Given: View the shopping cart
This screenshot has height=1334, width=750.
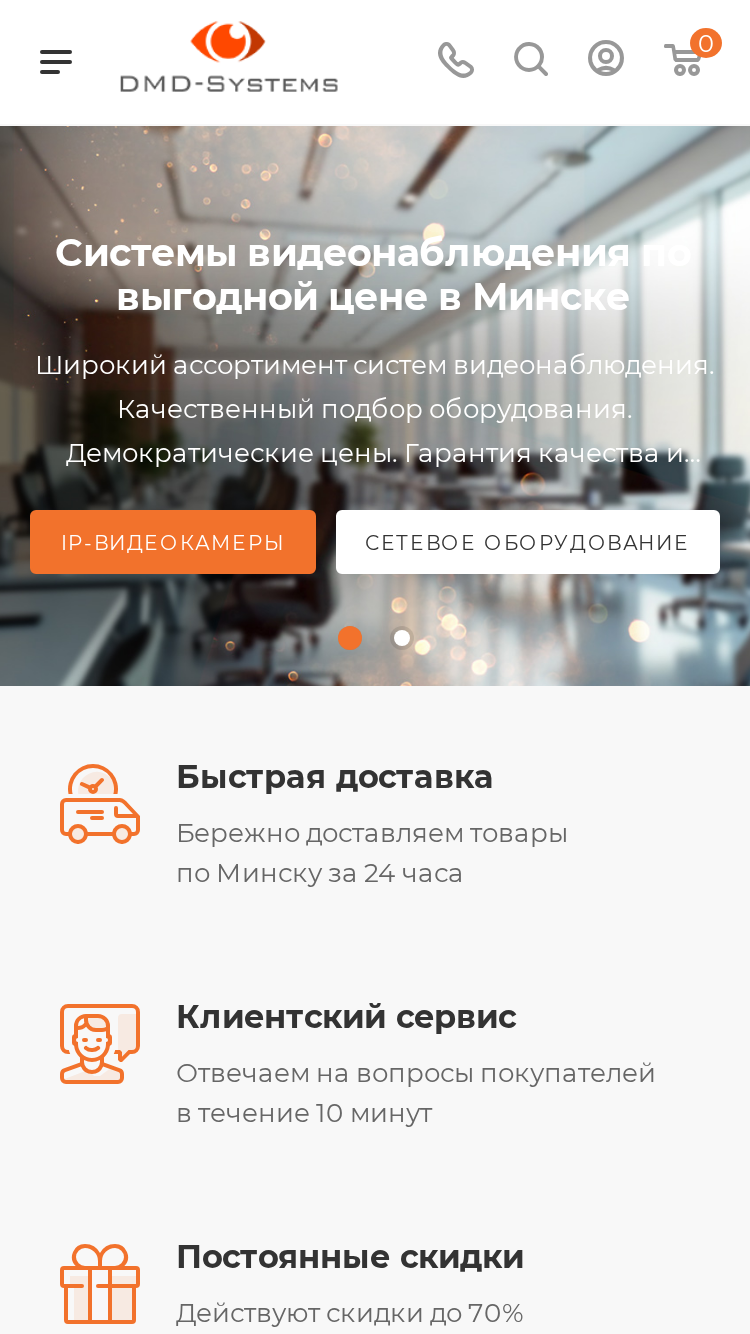Looking at the screenshot, I should pyautogui.click(x=690, y=55).
